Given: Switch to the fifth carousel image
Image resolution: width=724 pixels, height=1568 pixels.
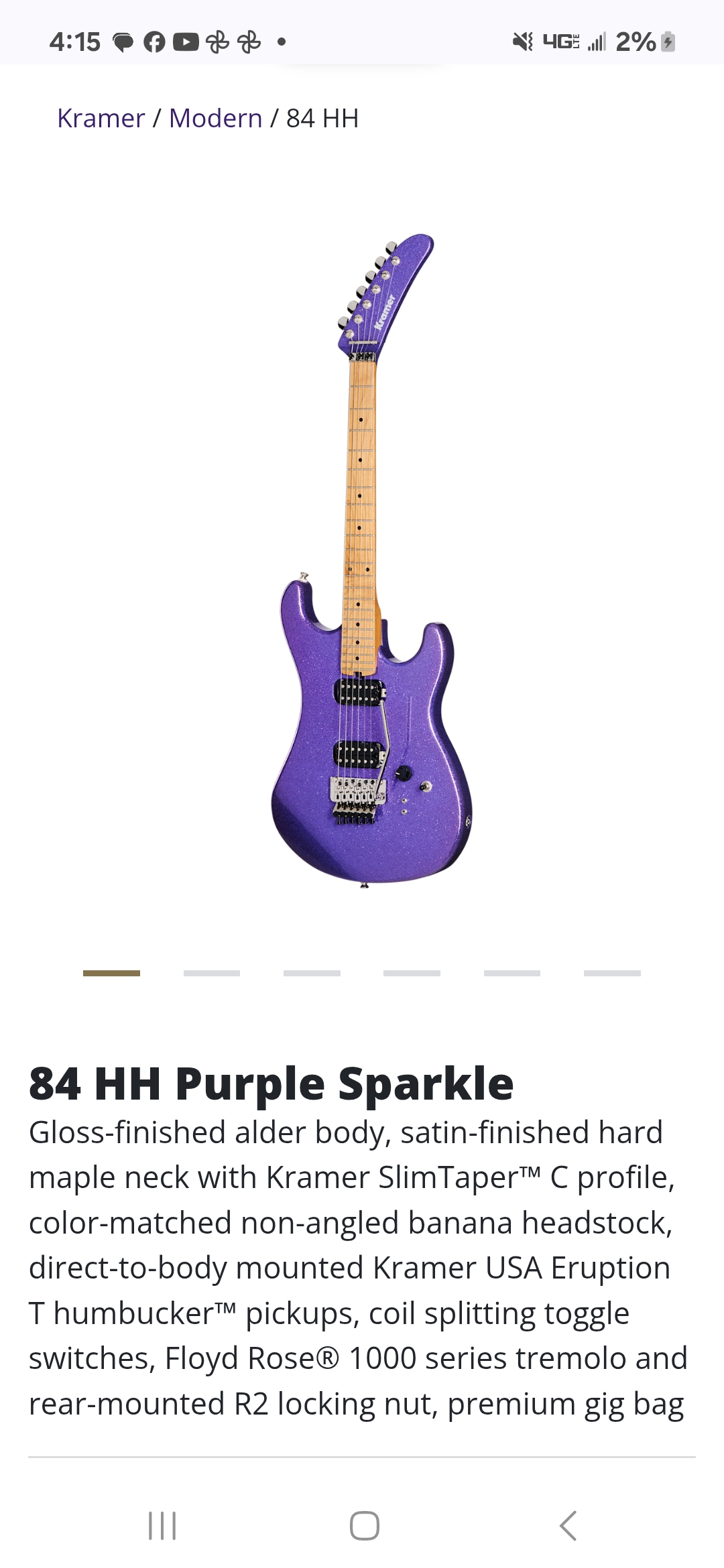Looking at the screenshot, I should point(512,973).
